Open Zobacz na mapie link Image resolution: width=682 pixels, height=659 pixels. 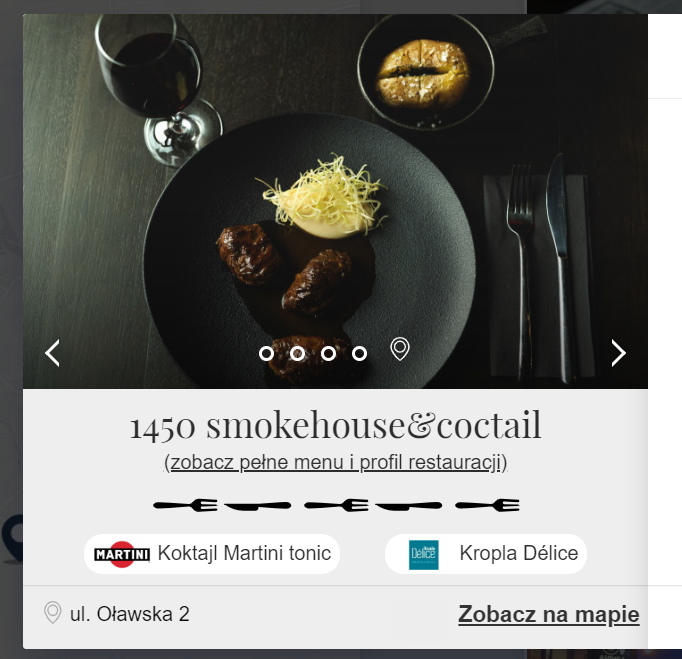point(548,614)
